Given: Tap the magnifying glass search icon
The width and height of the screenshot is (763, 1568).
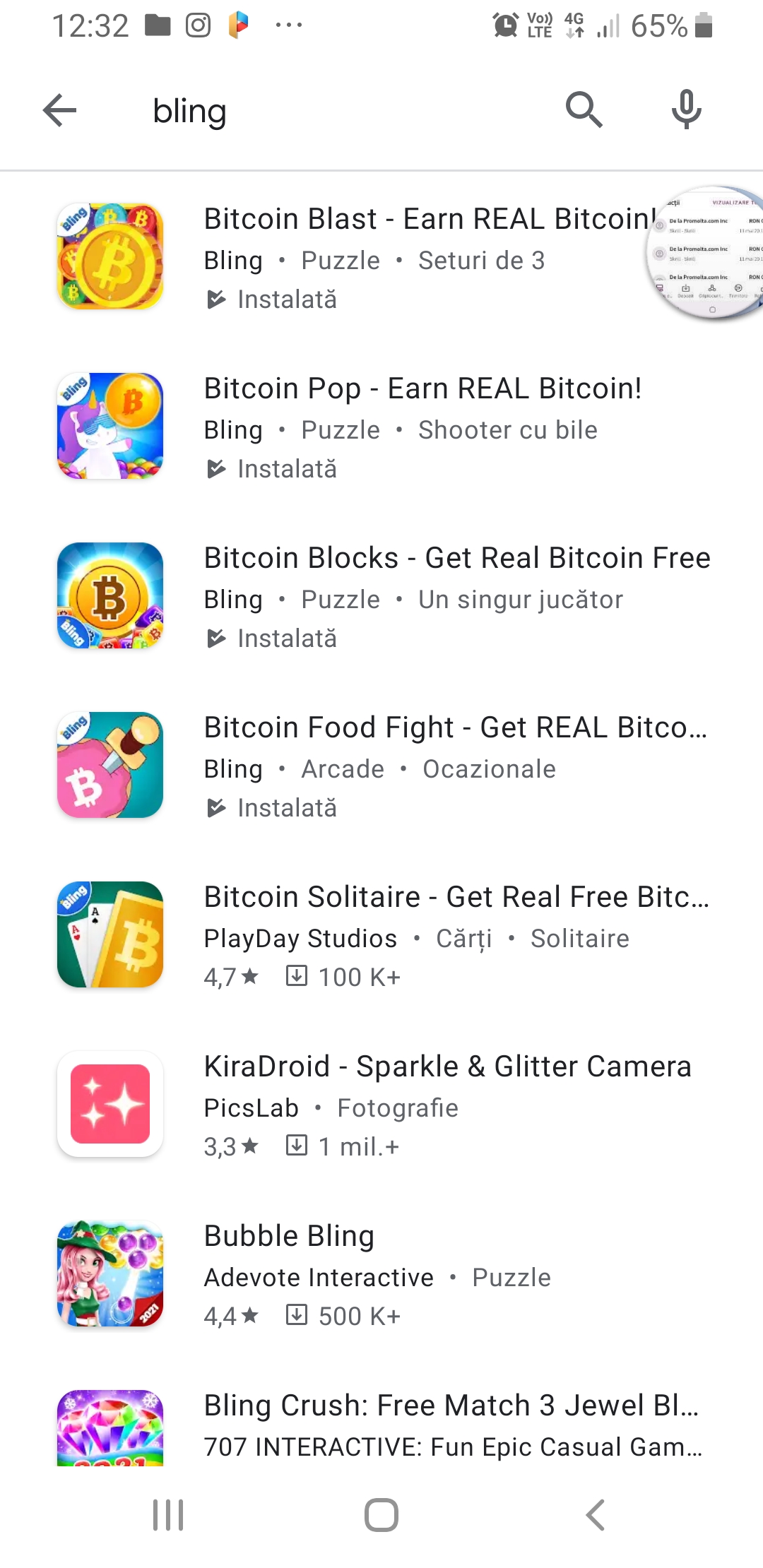Looking at the screenshot, I should [x=584, y=110].
